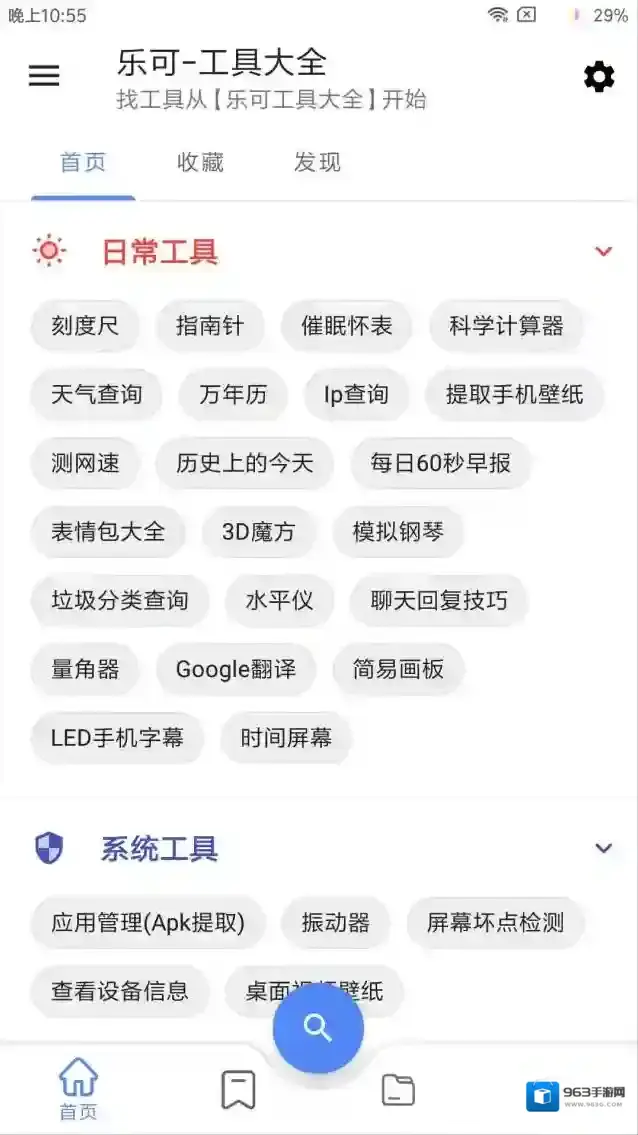
Task: Run 屏幕坏点检测
Action: [495, 922]
